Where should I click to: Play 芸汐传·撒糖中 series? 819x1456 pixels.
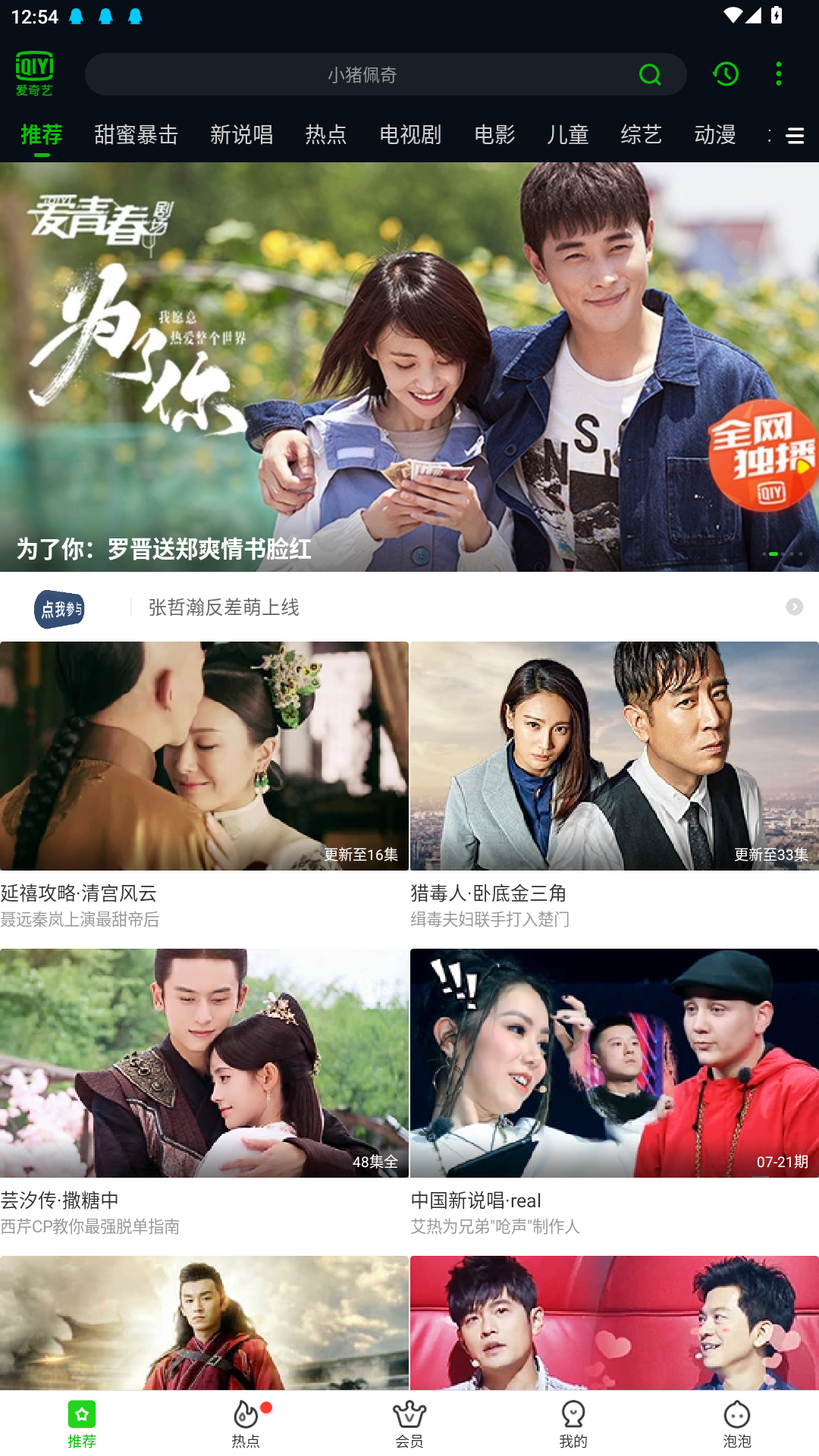tap(204, 1092)
